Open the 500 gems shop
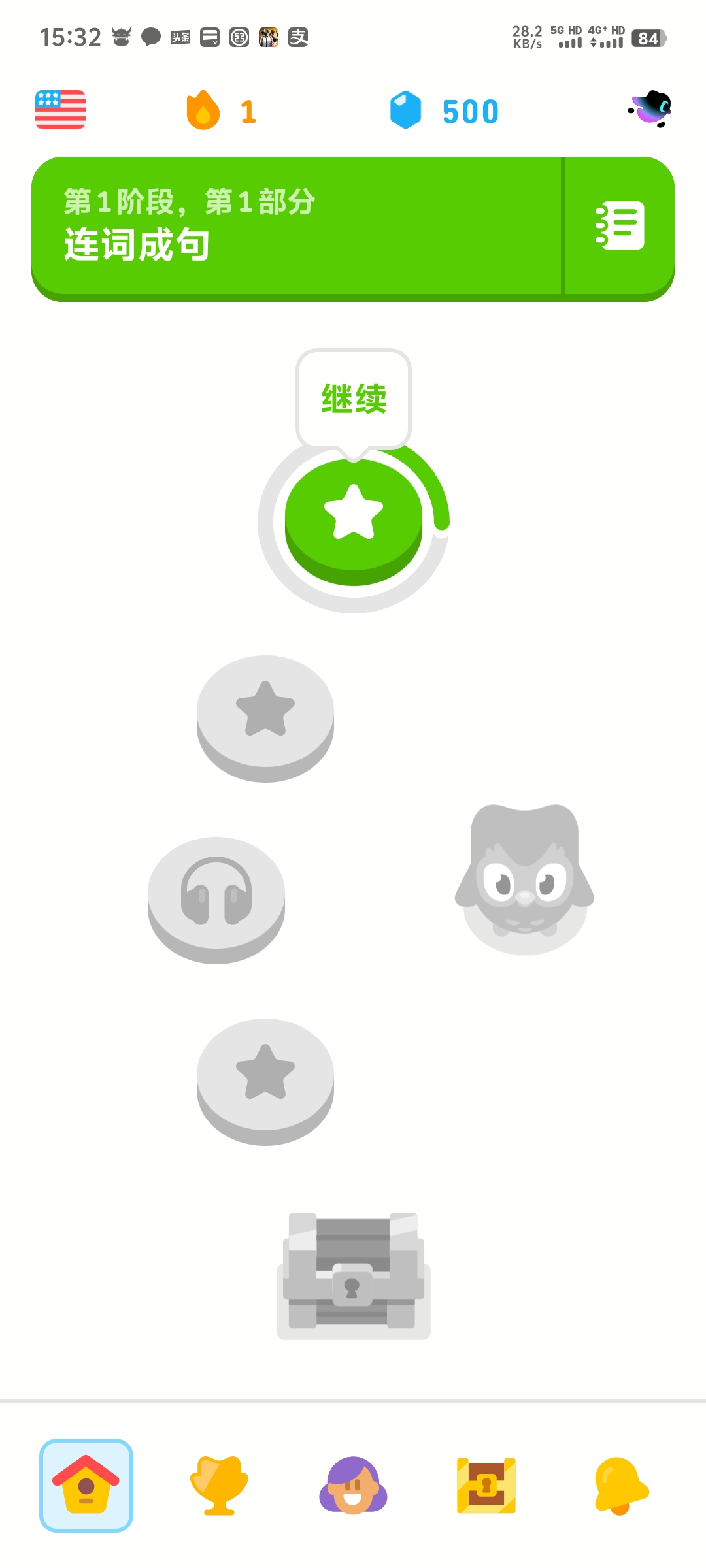This screenshot has height=1568, width=706. point(445,111)
